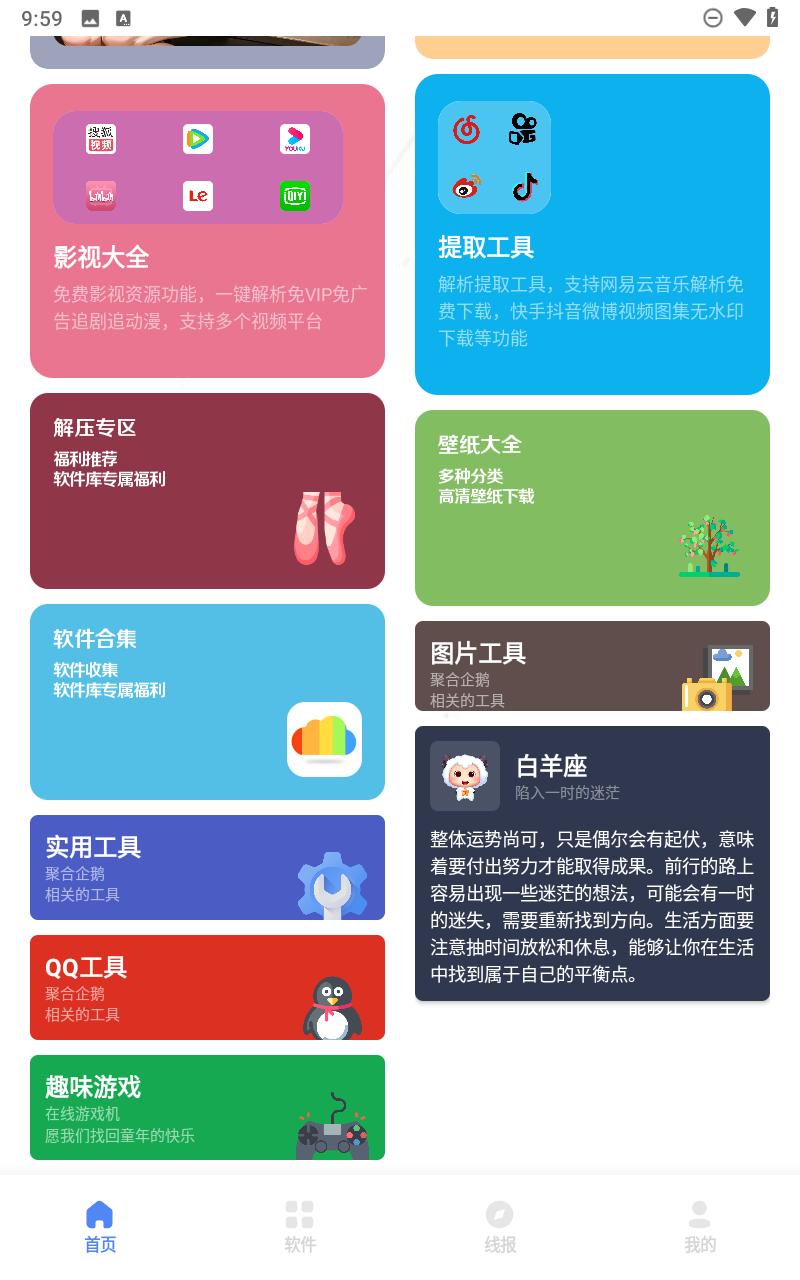Open the Sohu Video icon in 影视大全
Viewport: 800px width, 1280px height.
100,139
